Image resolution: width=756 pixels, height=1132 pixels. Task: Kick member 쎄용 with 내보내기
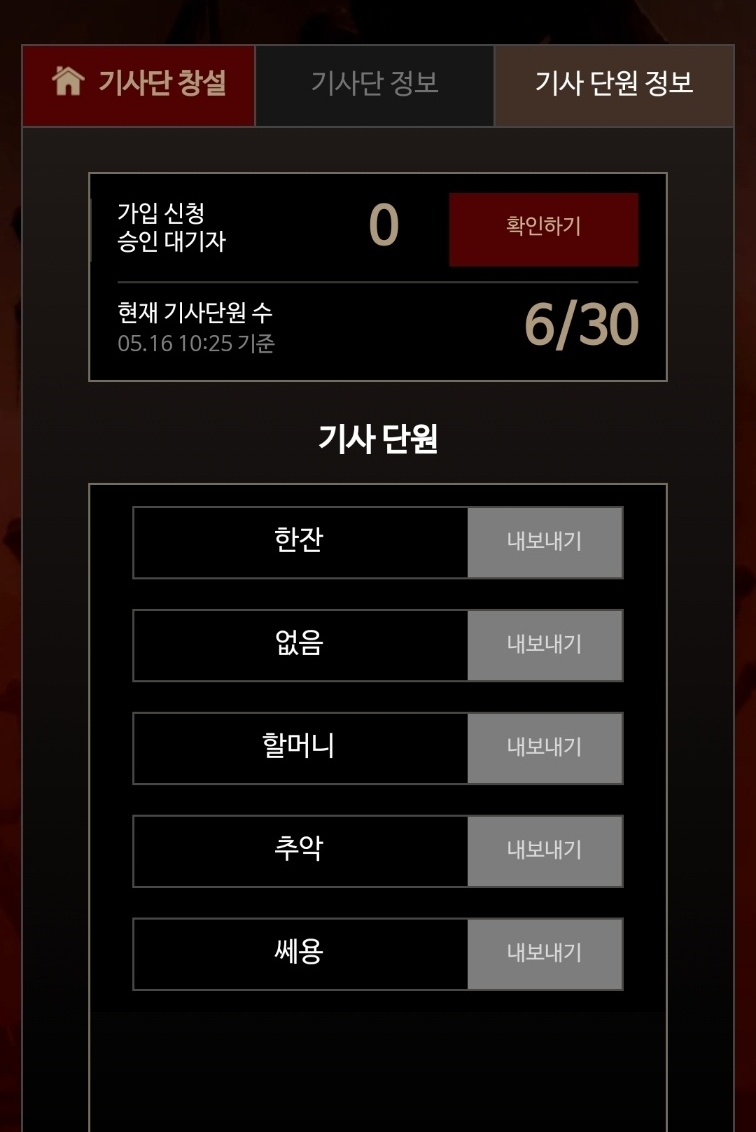click(x=544, y=954)
